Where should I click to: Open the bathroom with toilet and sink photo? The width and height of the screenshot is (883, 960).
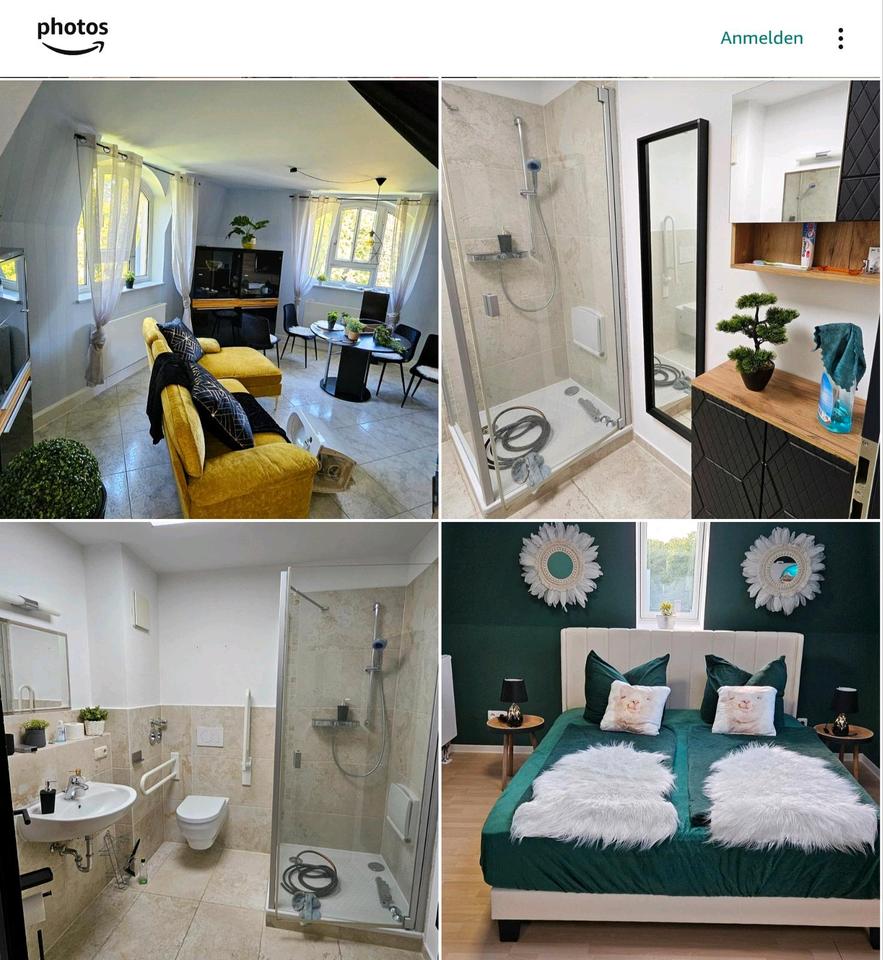point(219,740)
